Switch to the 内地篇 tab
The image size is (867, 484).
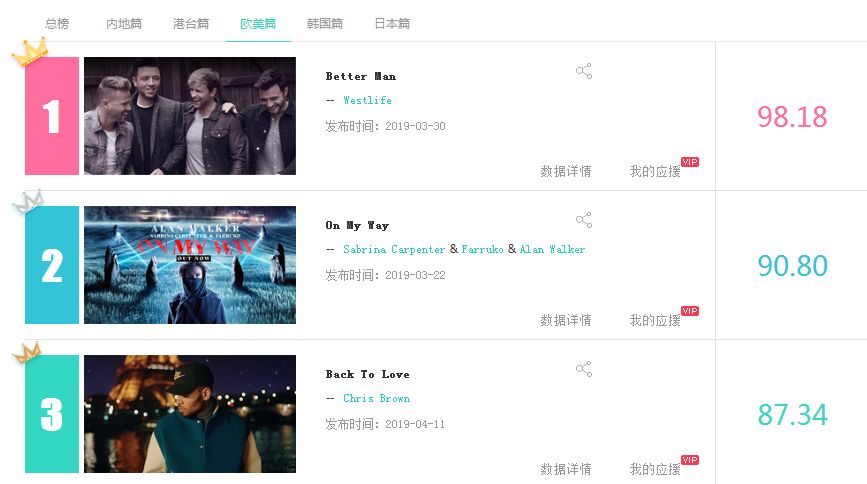124,23
